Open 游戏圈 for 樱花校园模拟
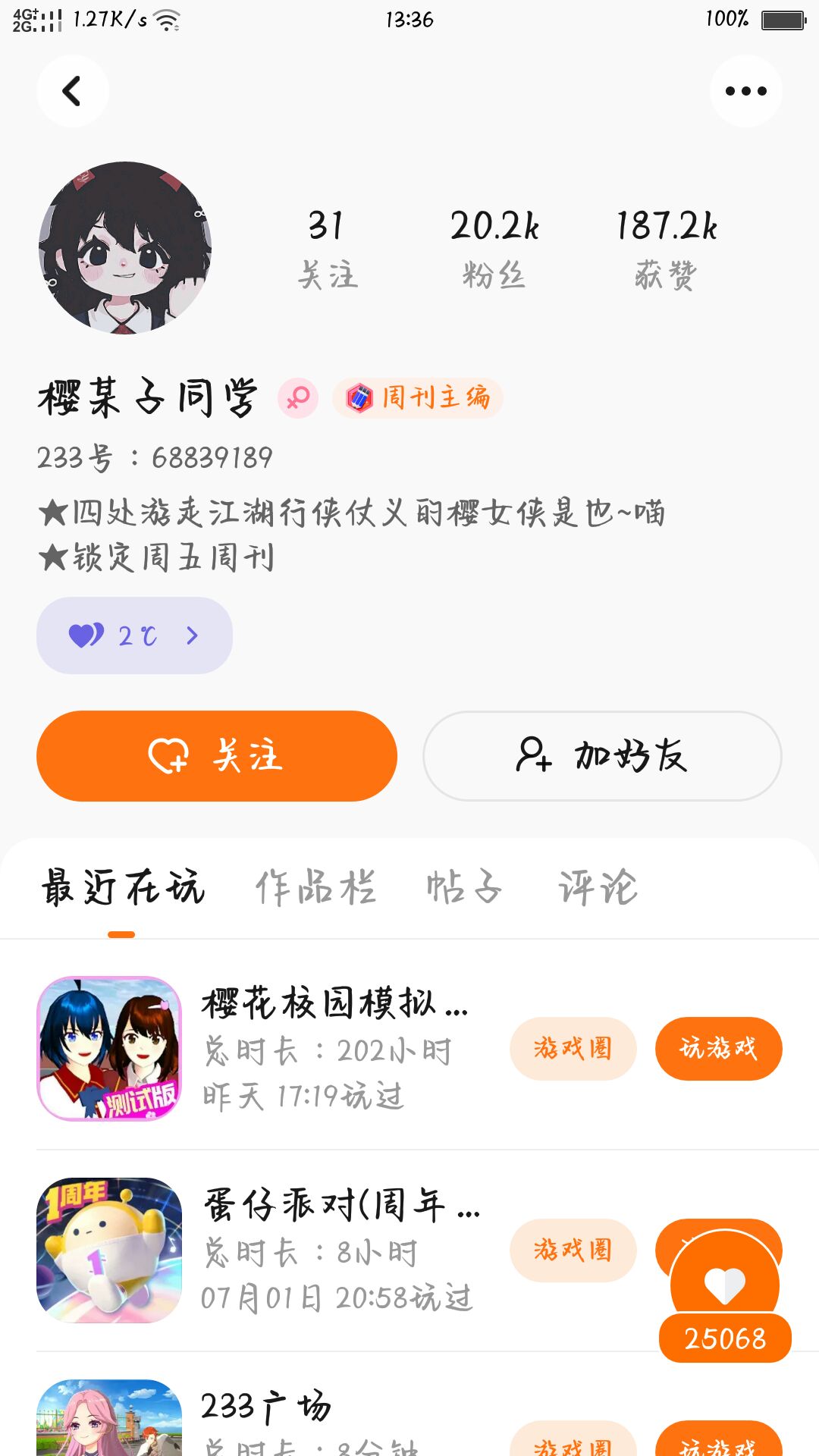Viewport: 819px width, 1456px height. (573, 1049)
